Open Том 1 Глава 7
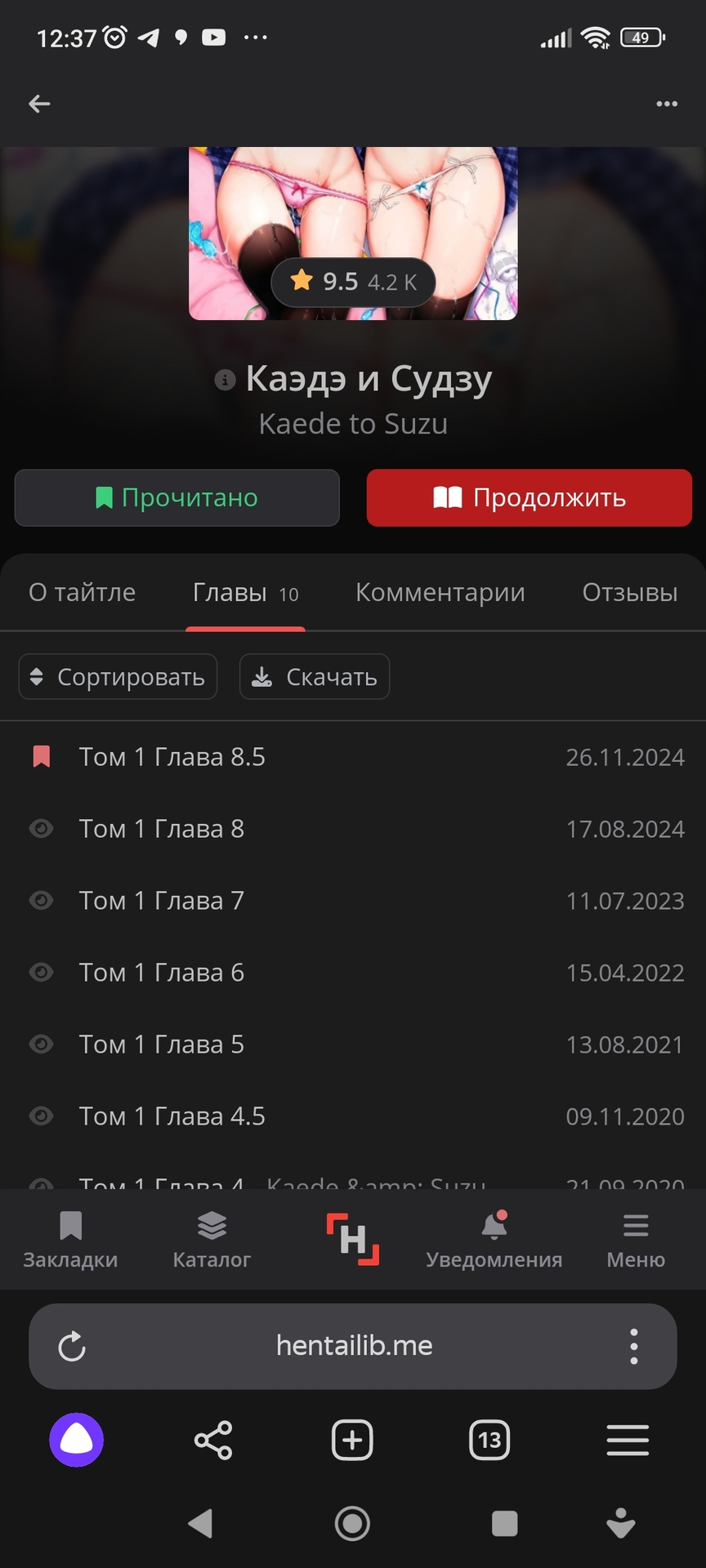Image resolution: width=706 pixels, height=1568 pixels. click(x=161, y=901)
